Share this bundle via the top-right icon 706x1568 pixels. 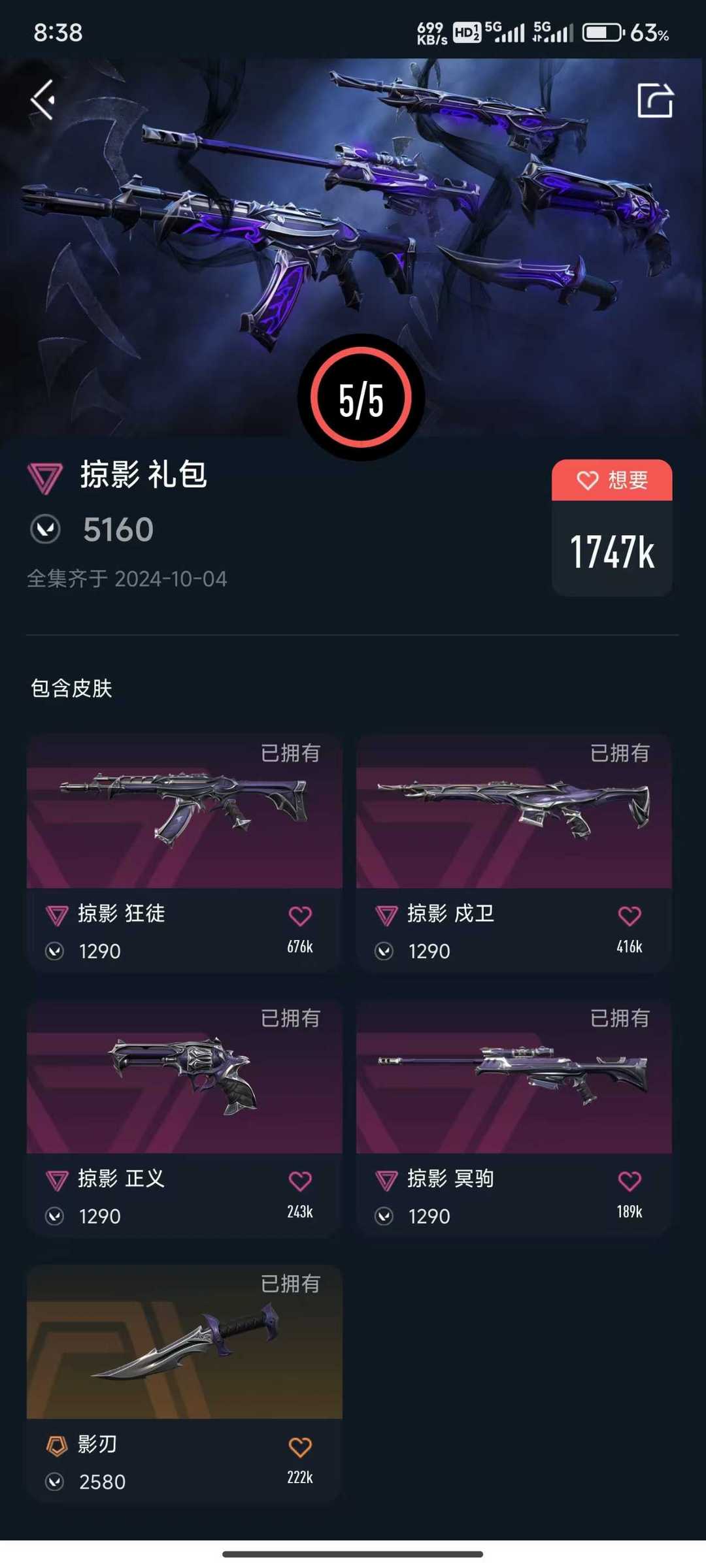(655, 100)
